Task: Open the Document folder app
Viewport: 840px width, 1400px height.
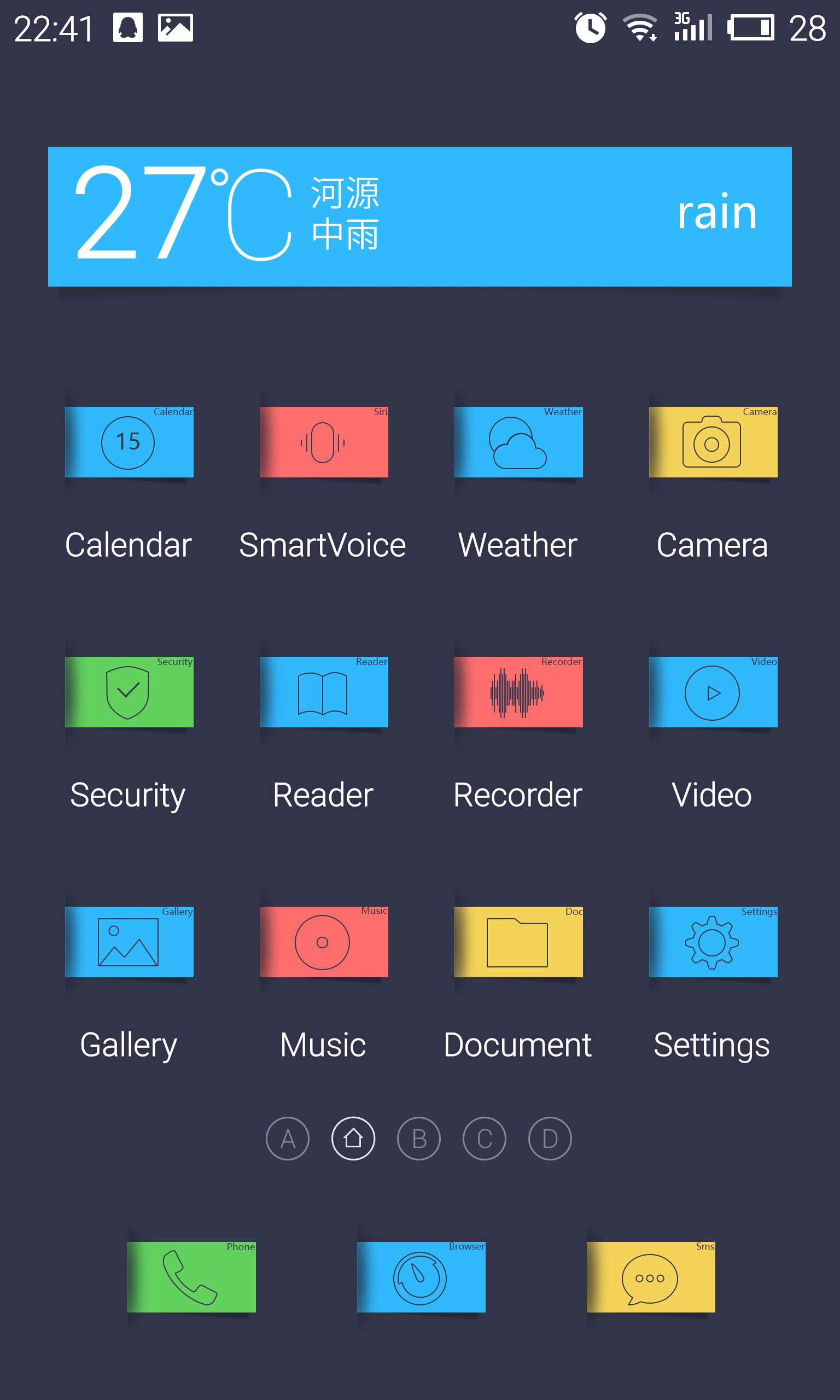Action: click(x=518, y=942)
